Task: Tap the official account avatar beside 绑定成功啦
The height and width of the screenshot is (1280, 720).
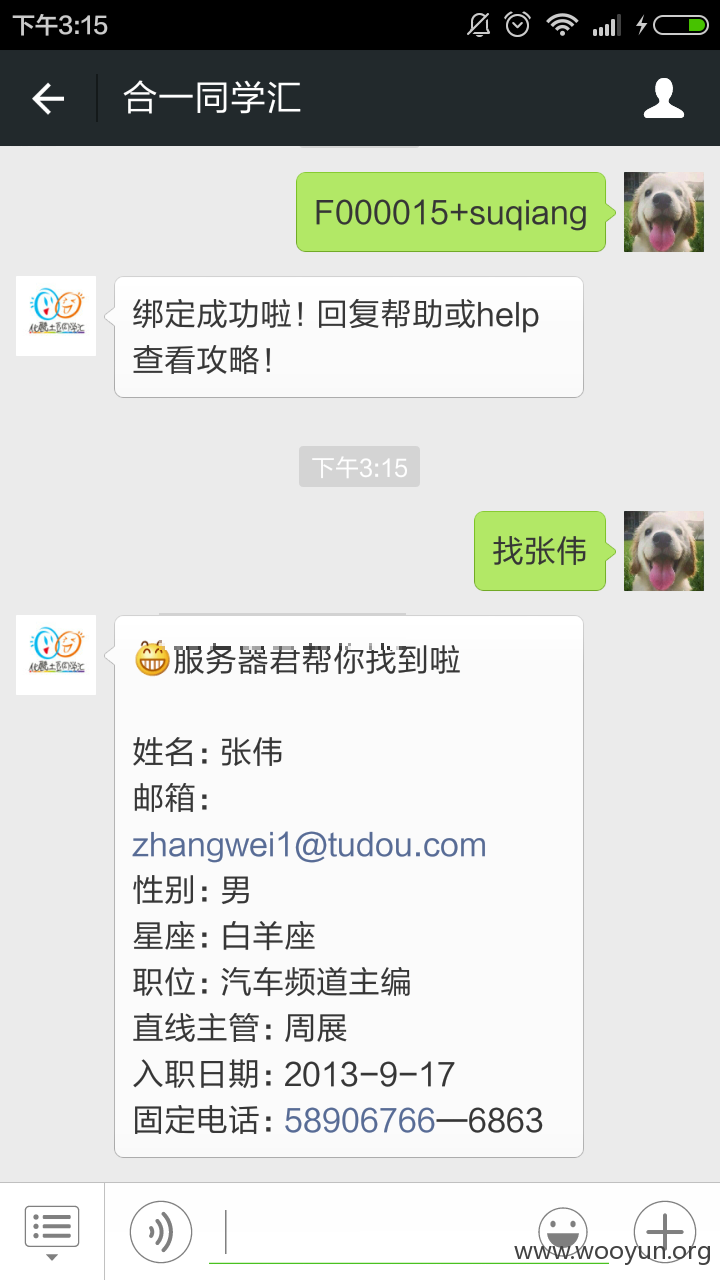Action: click(56, 316)
